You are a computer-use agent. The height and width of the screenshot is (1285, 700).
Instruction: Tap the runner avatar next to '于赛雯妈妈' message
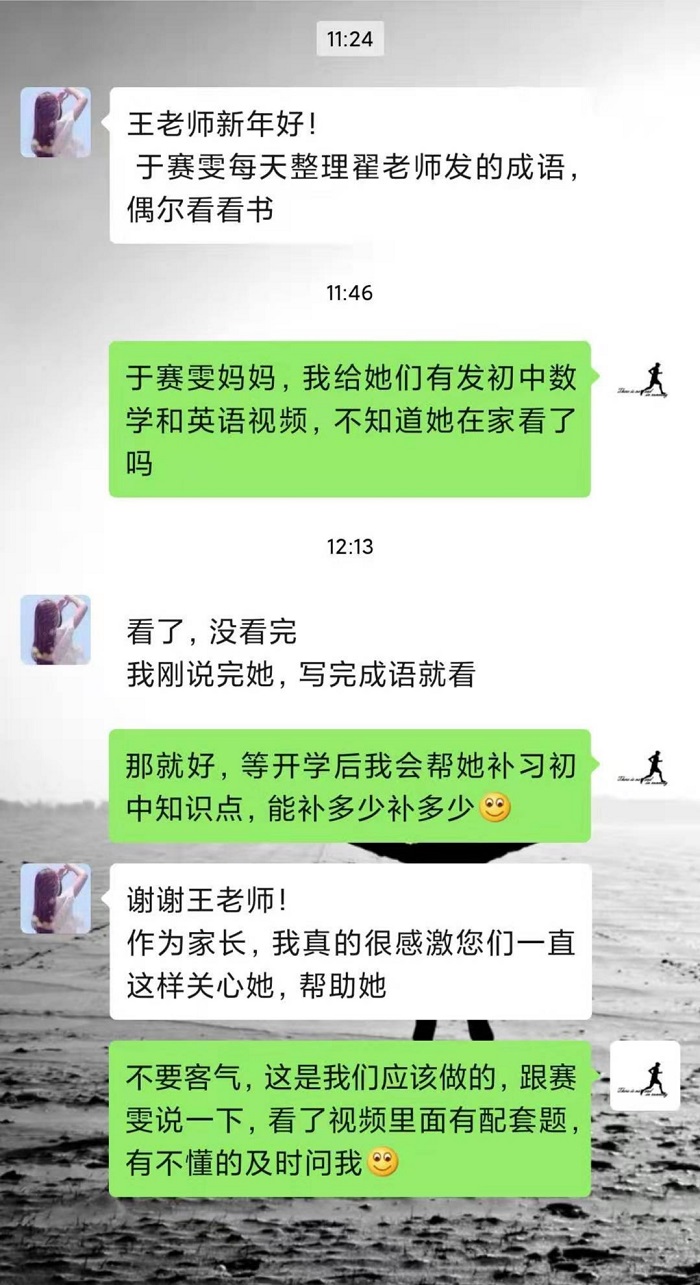644,378
